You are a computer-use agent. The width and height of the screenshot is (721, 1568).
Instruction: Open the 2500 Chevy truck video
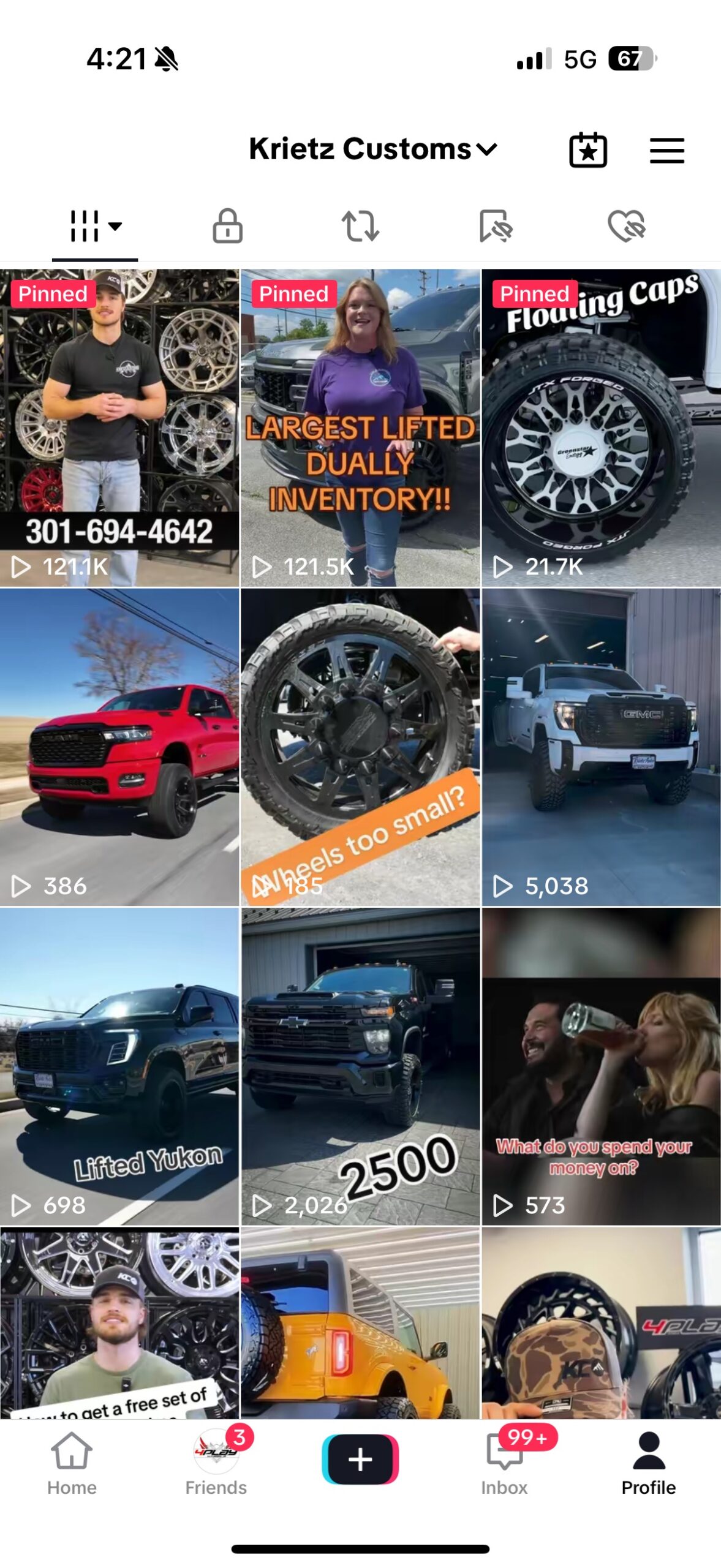click(x=360, y=1065)
